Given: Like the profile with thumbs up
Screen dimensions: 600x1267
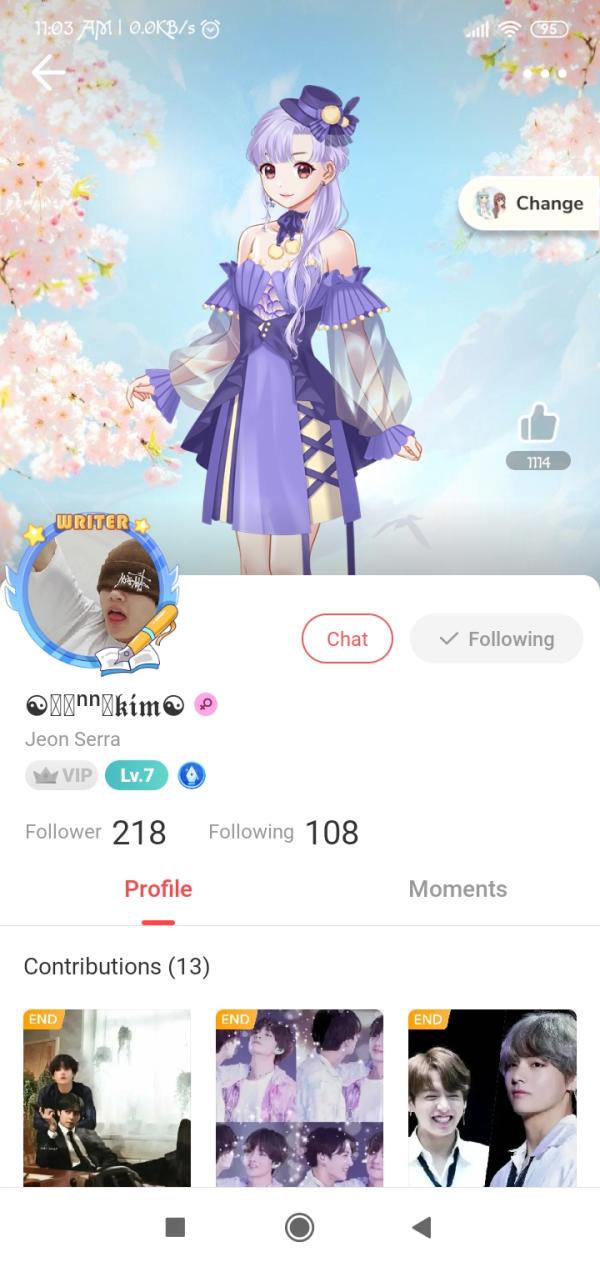Looking at the screenshot, I should tap(538, 425).
